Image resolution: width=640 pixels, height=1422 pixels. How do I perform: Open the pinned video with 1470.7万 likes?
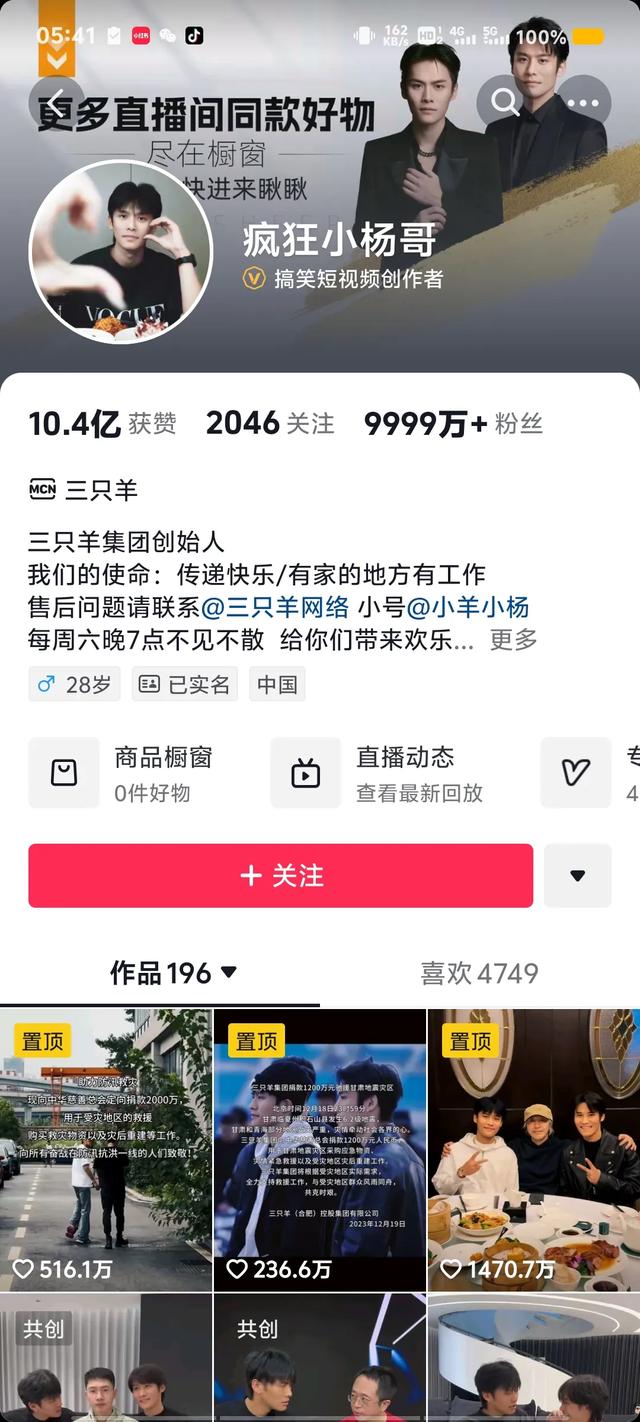[x=534, y=1150]
